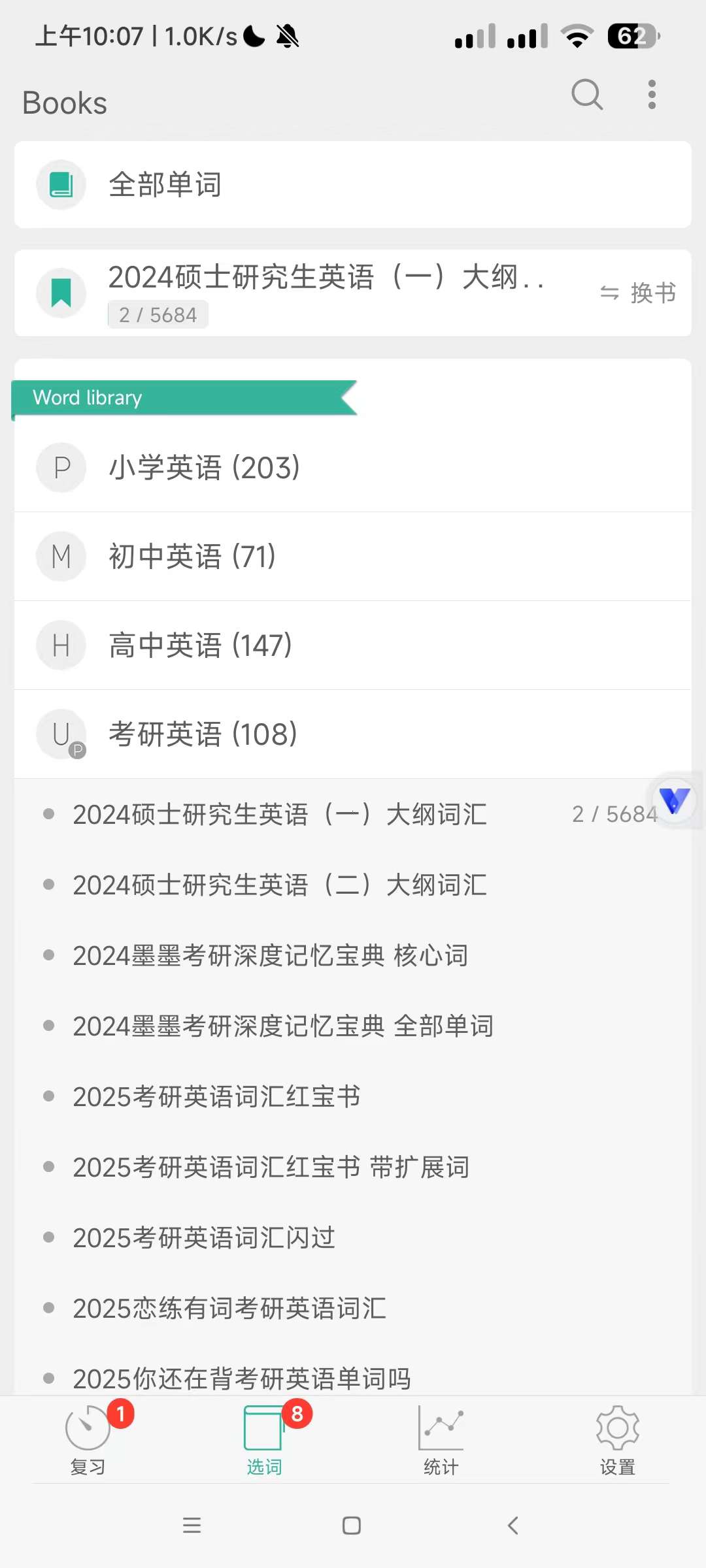The image size is (706, 1568).
Task: Expand the 小学英语 (203) category
Action: tap(353, 468)
